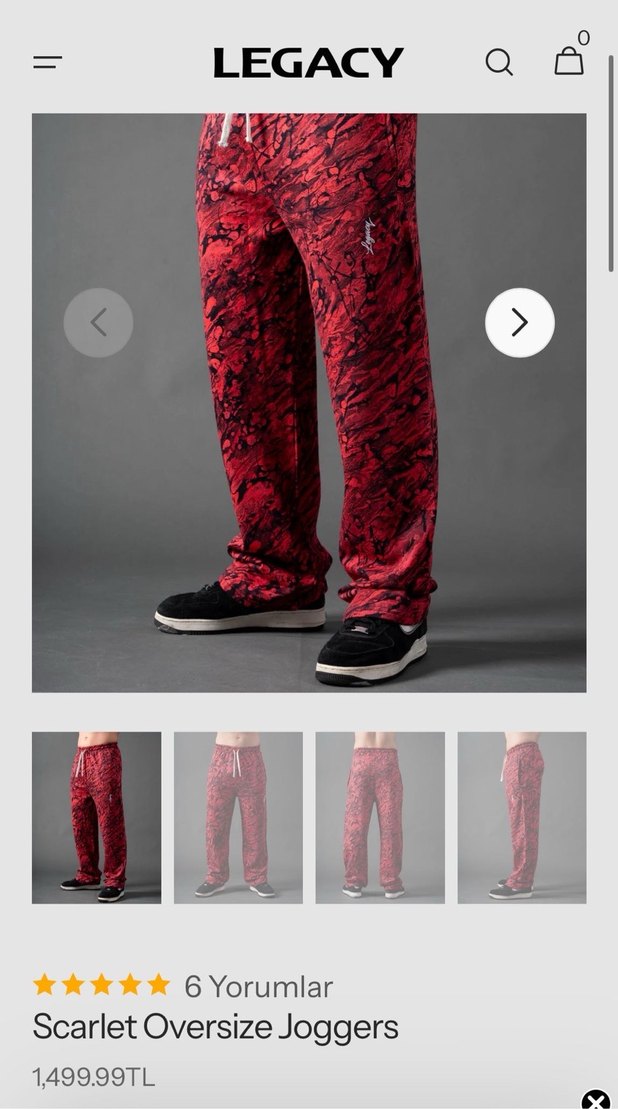Select the third thumbnail showing back view

pyautogui.click(x=380, y=817)
